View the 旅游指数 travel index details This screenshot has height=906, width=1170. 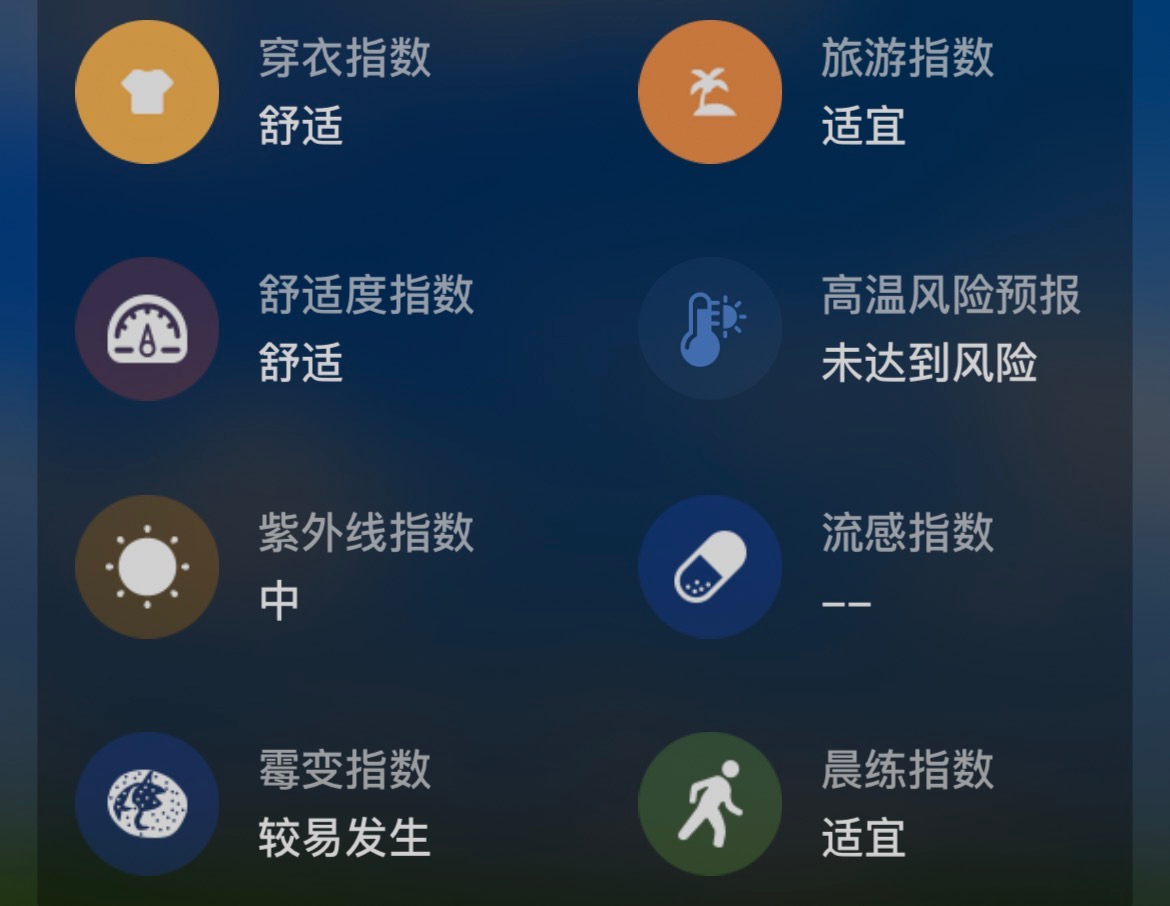point(710,92)
